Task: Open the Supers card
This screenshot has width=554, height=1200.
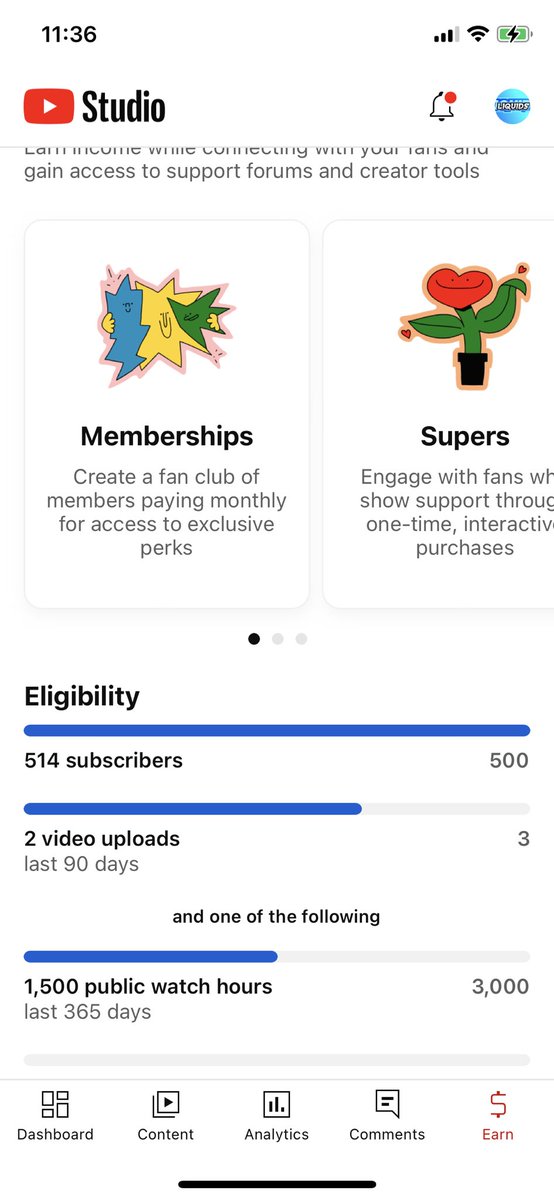Action: click(x=439, y=414)
